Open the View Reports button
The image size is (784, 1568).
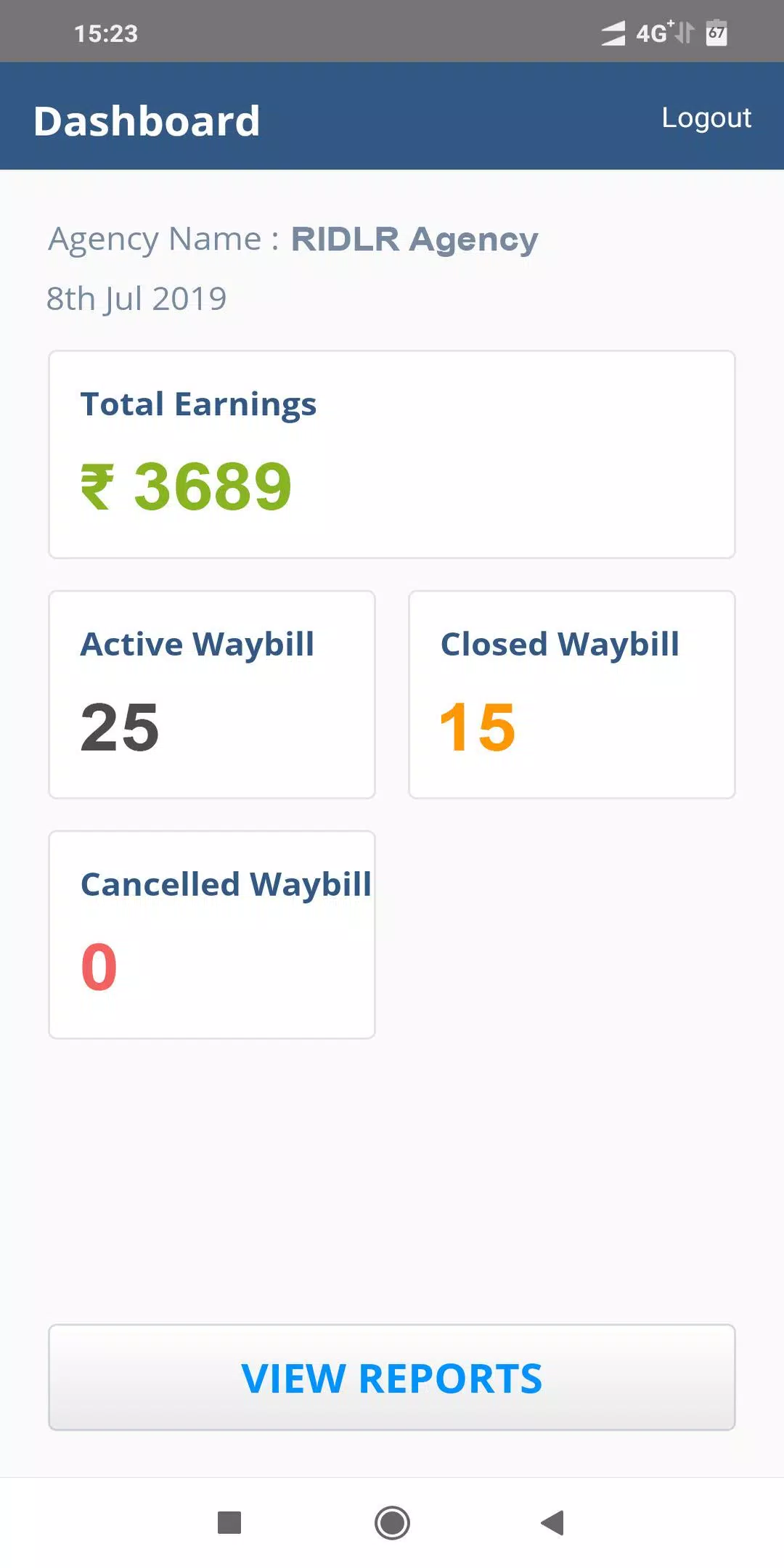click(392, 1377)
